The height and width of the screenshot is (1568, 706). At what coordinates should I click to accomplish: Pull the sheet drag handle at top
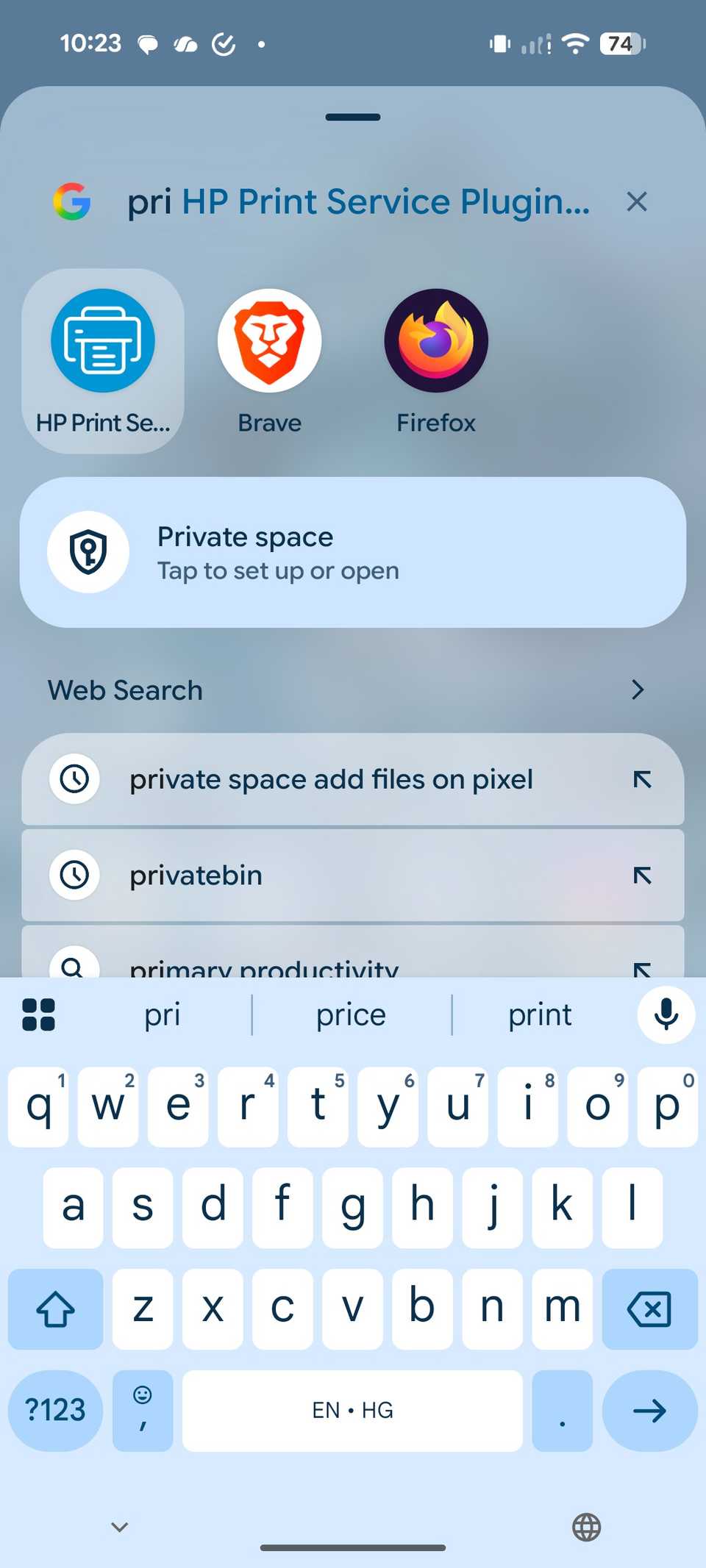[352, 116]
